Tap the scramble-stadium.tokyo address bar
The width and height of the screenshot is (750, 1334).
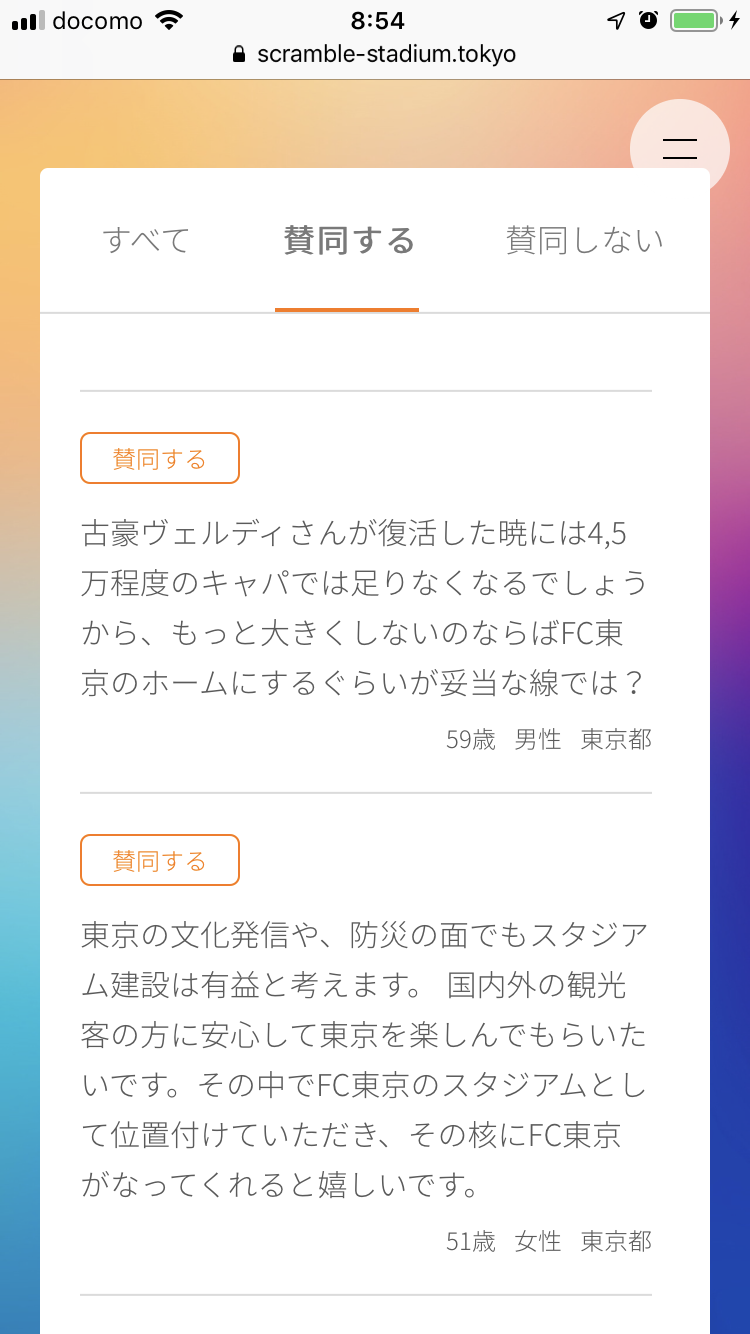[375, 54]
